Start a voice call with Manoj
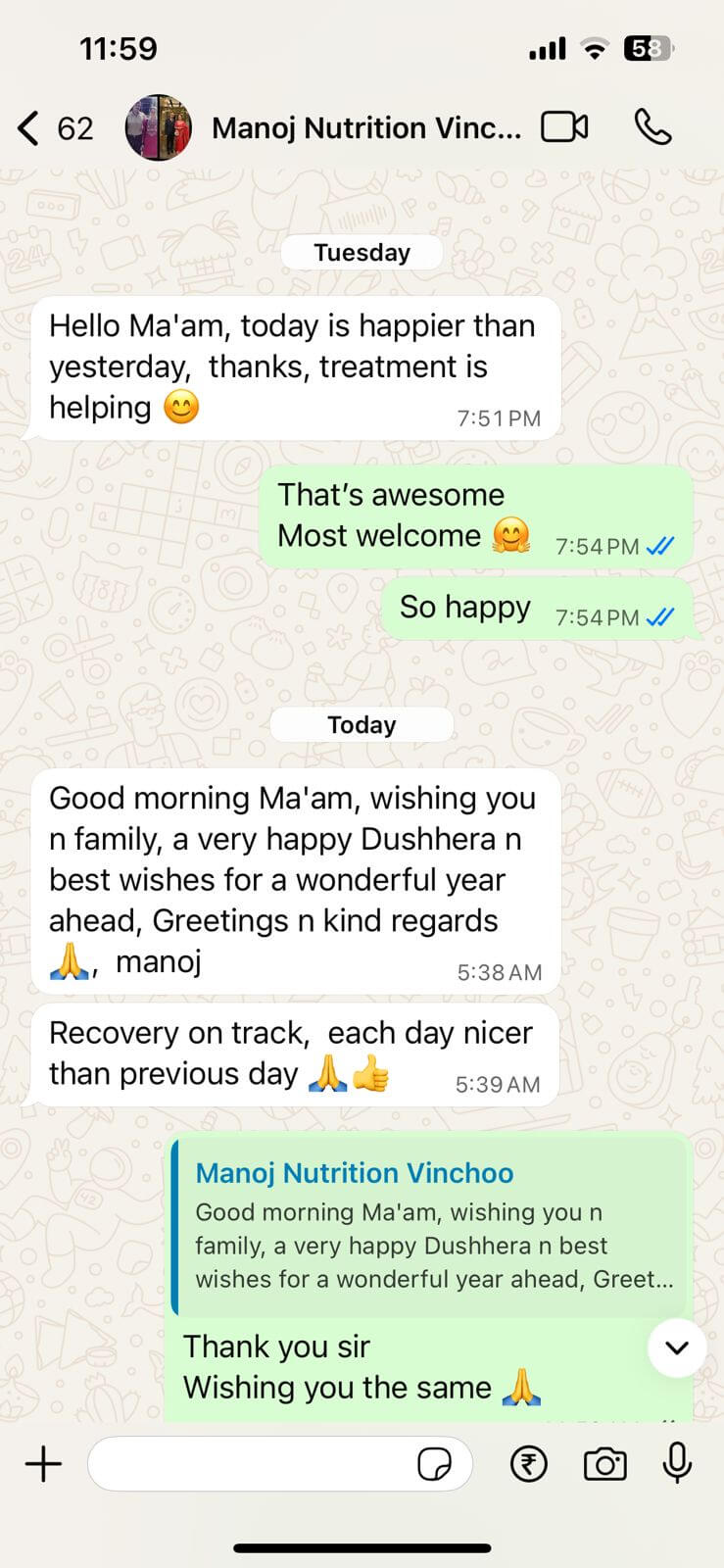This screenshot has height=1568, width=724. point(652,127)
